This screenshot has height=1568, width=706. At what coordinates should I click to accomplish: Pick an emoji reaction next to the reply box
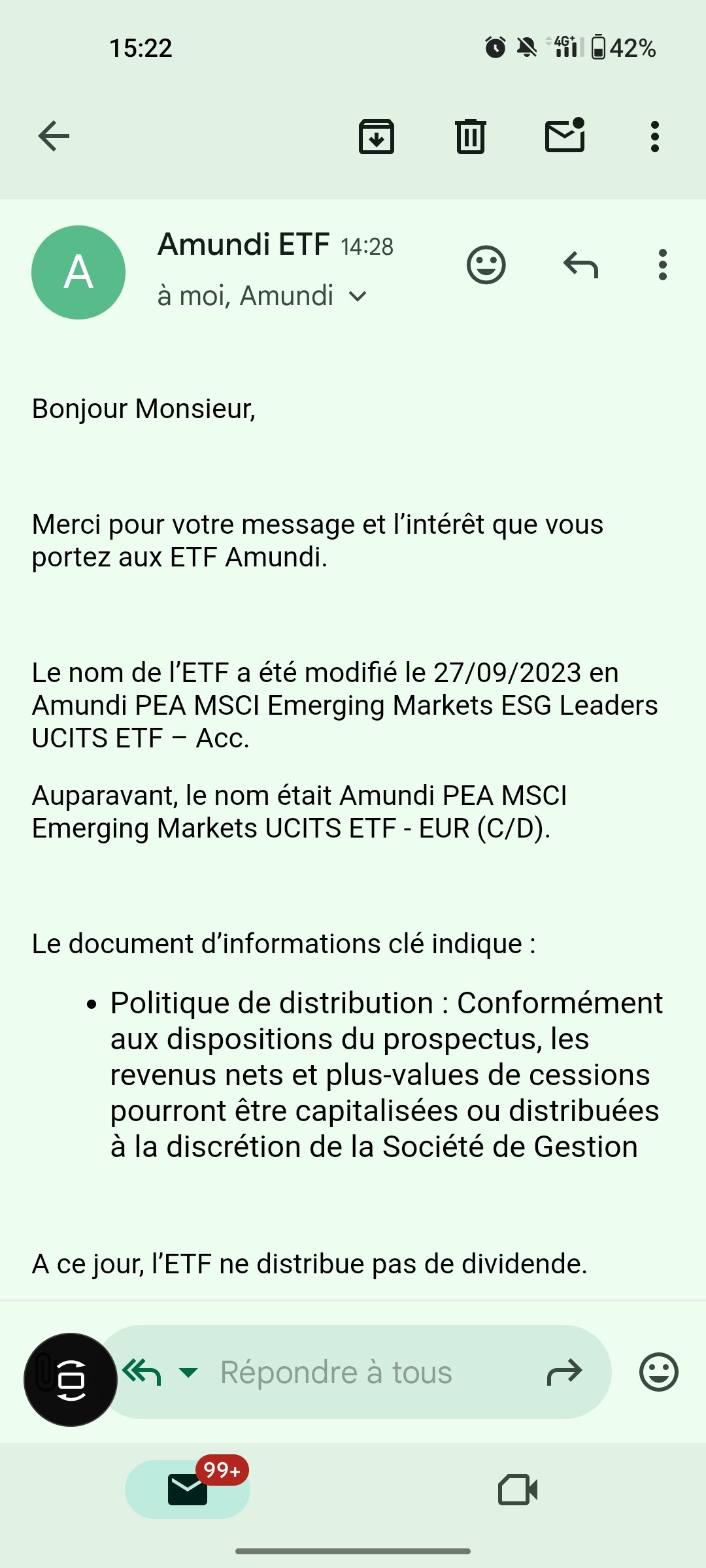tap(658, 1372)
